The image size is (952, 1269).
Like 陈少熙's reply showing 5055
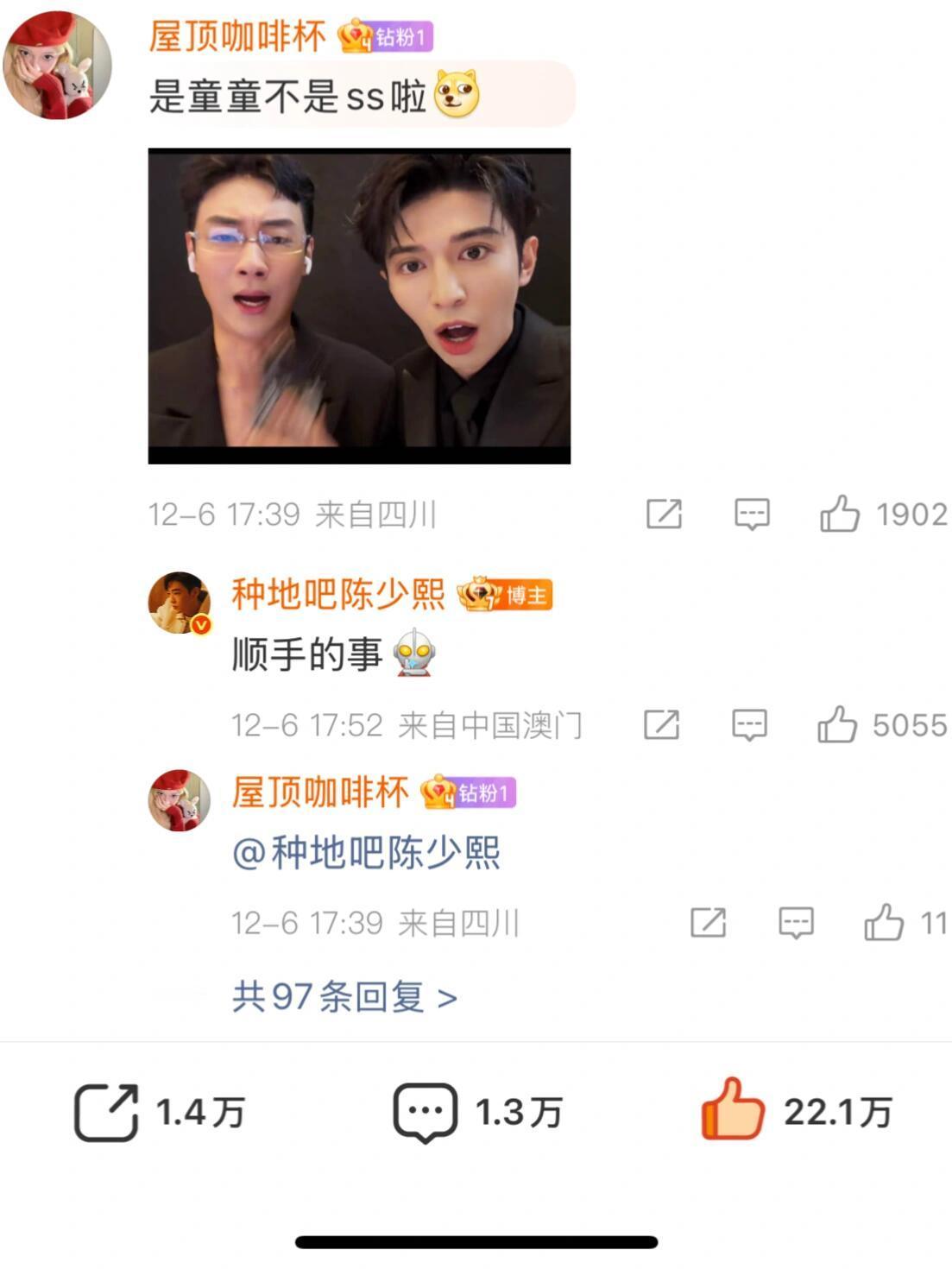(838, 723)
